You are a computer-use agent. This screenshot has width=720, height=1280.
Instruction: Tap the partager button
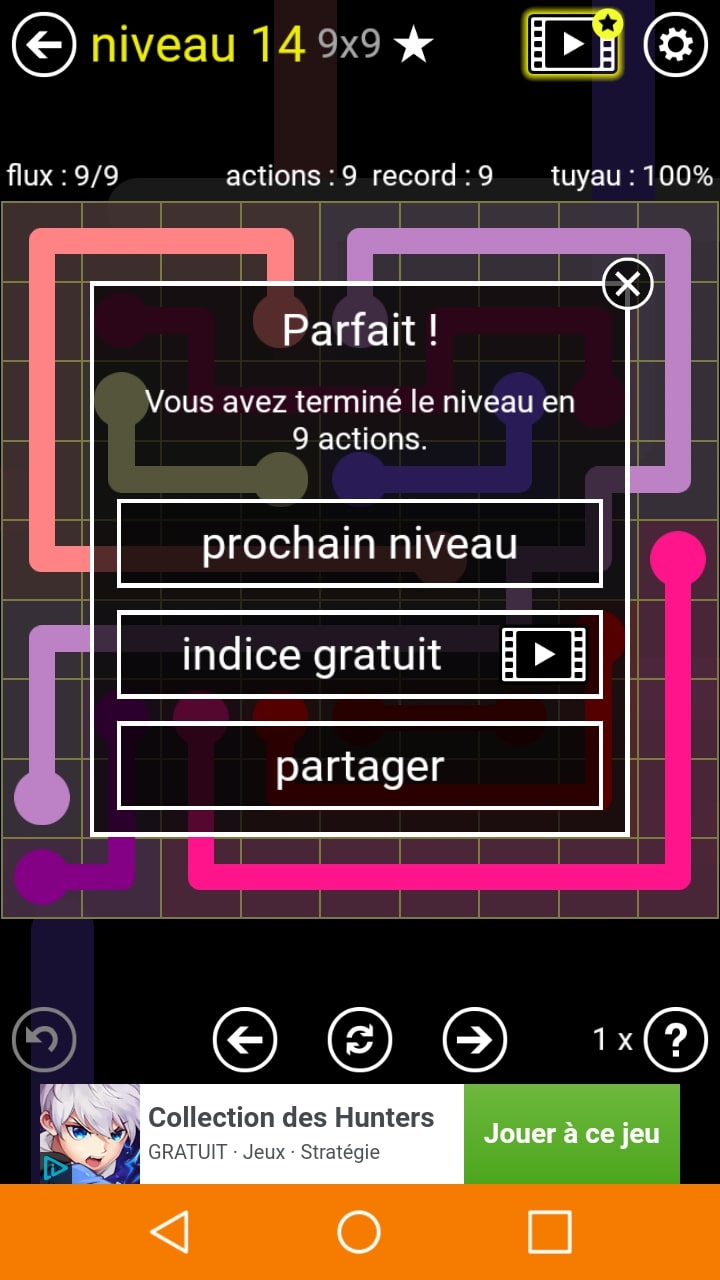[360, 766]
